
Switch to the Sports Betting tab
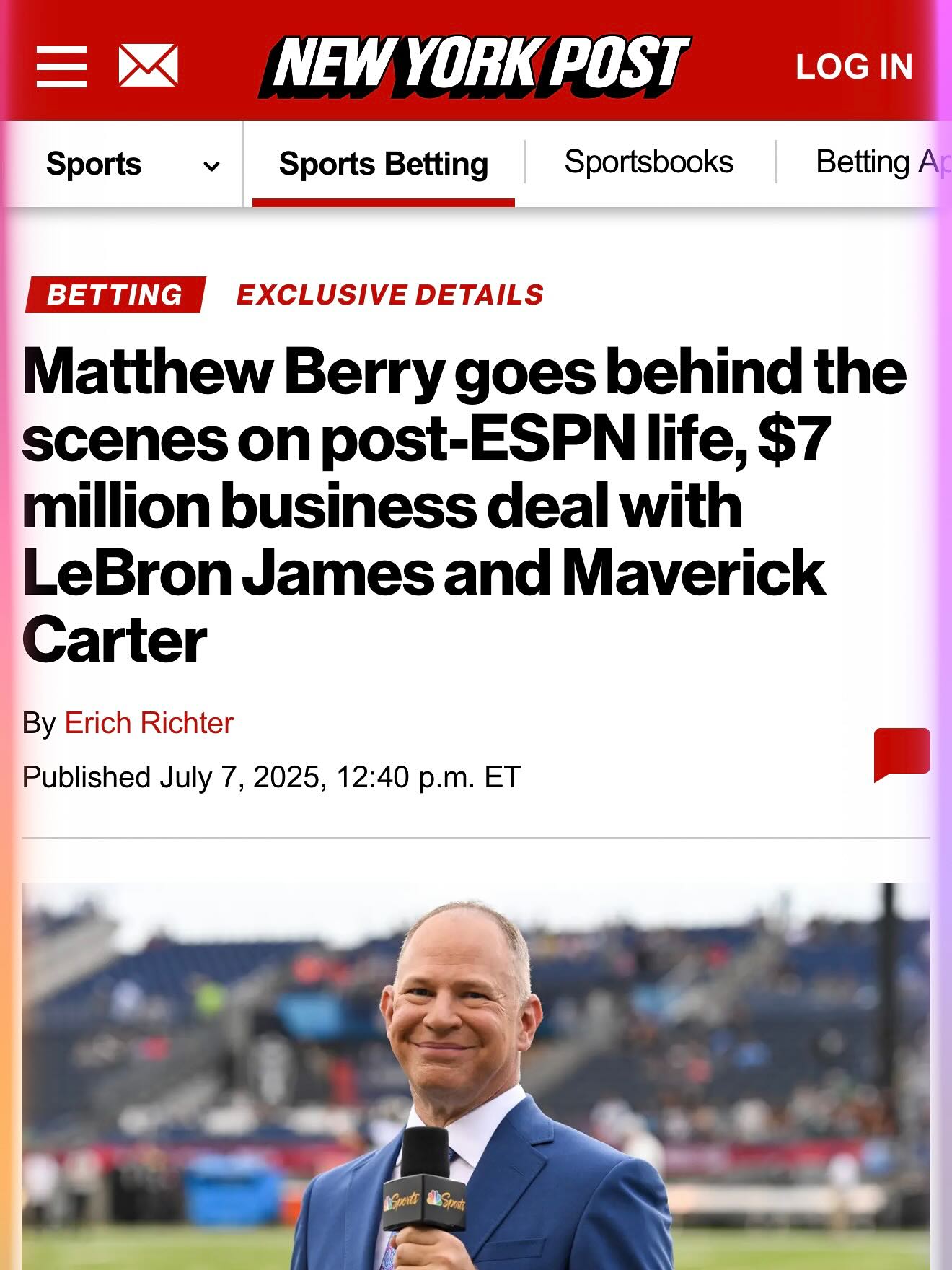point(384,164)
